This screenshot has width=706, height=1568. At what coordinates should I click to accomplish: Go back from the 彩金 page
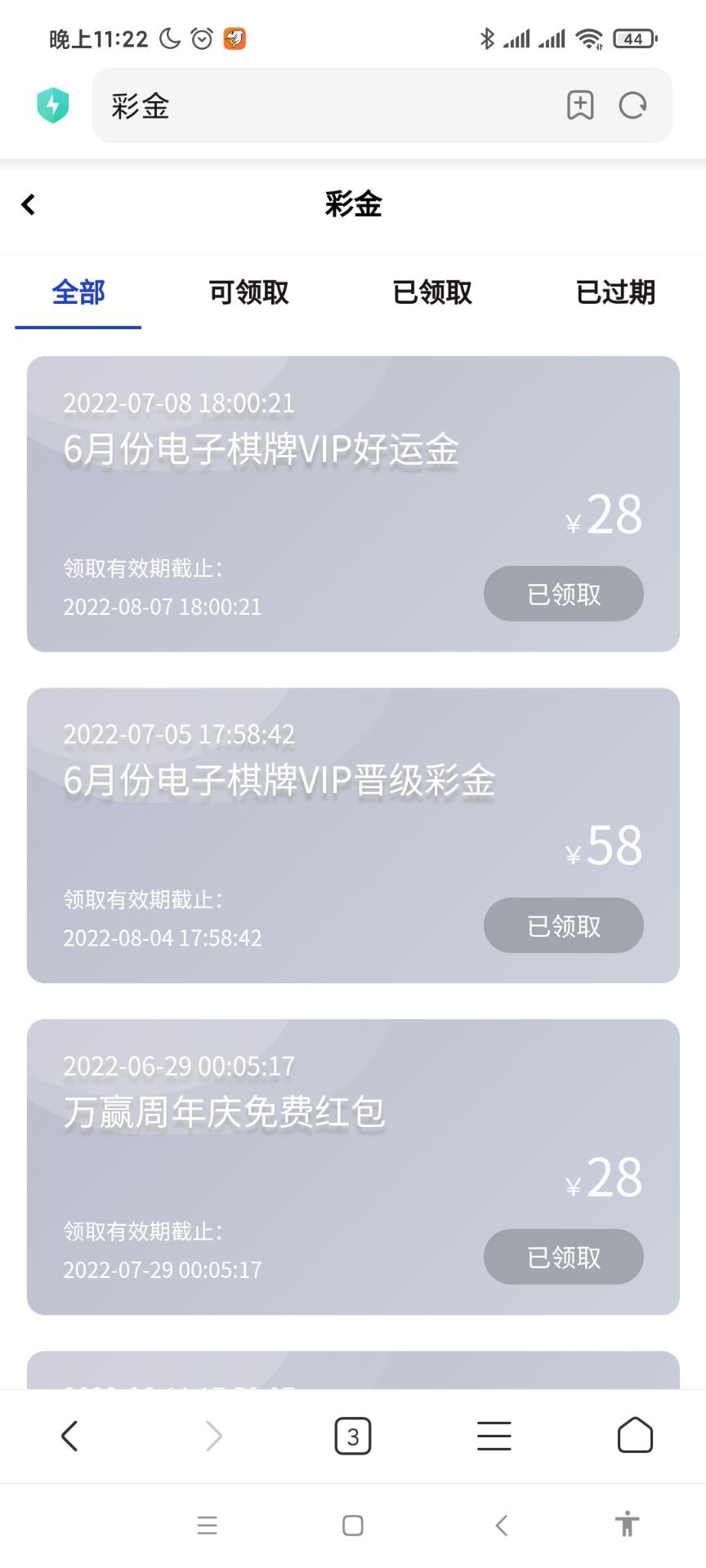(x=29, y=204)
